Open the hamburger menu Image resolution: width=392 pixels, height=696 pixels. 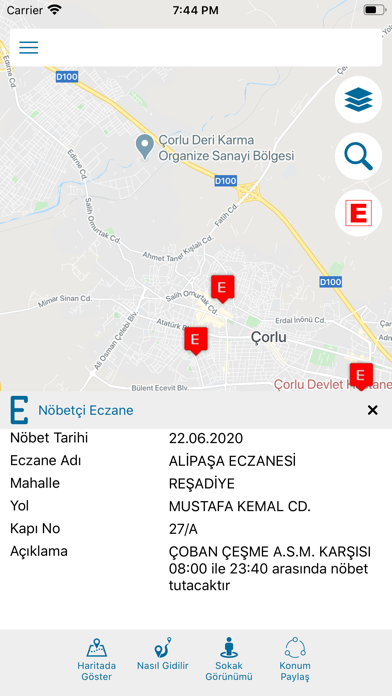coord(28,47)
